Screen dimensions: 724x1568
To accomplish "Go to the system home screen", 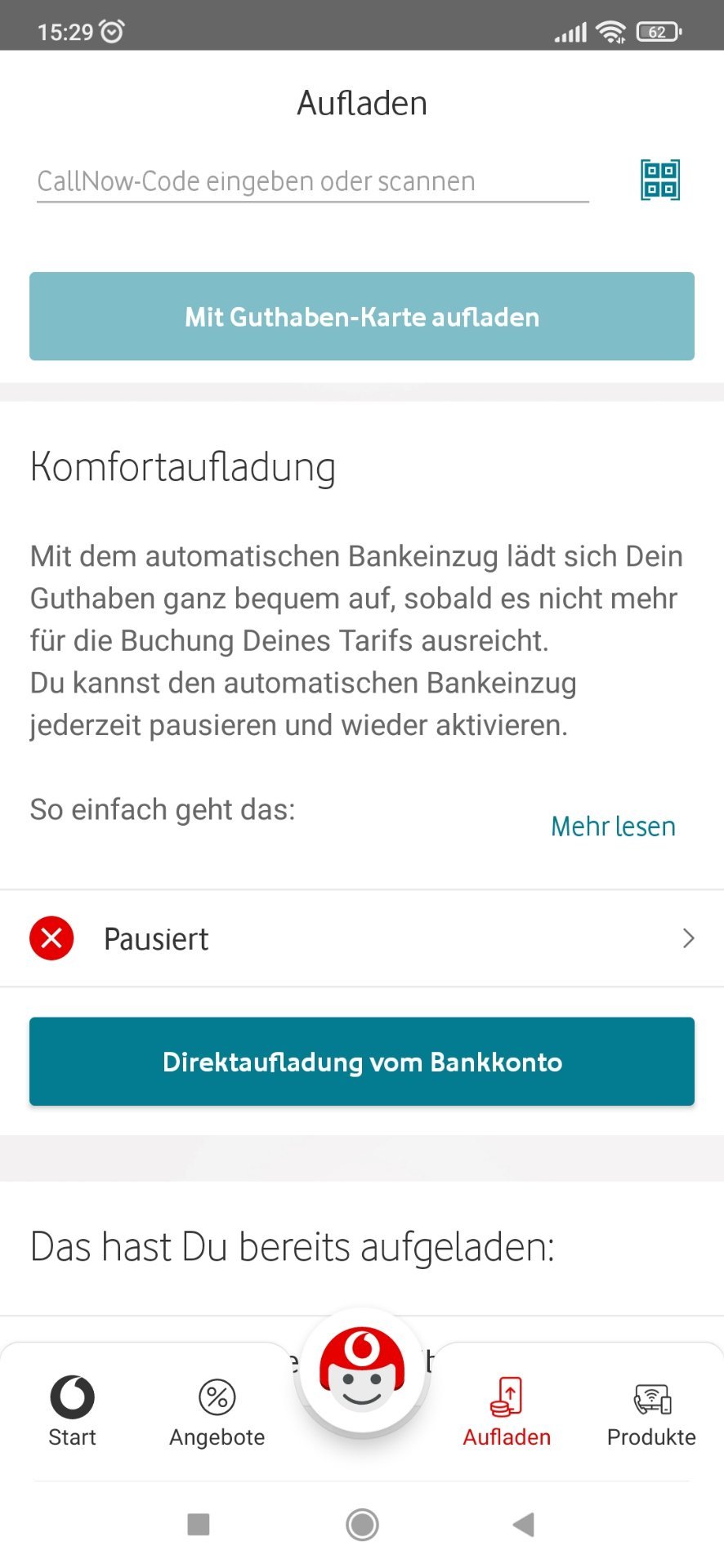I will pyautogui.click(x=362, y=1524).
